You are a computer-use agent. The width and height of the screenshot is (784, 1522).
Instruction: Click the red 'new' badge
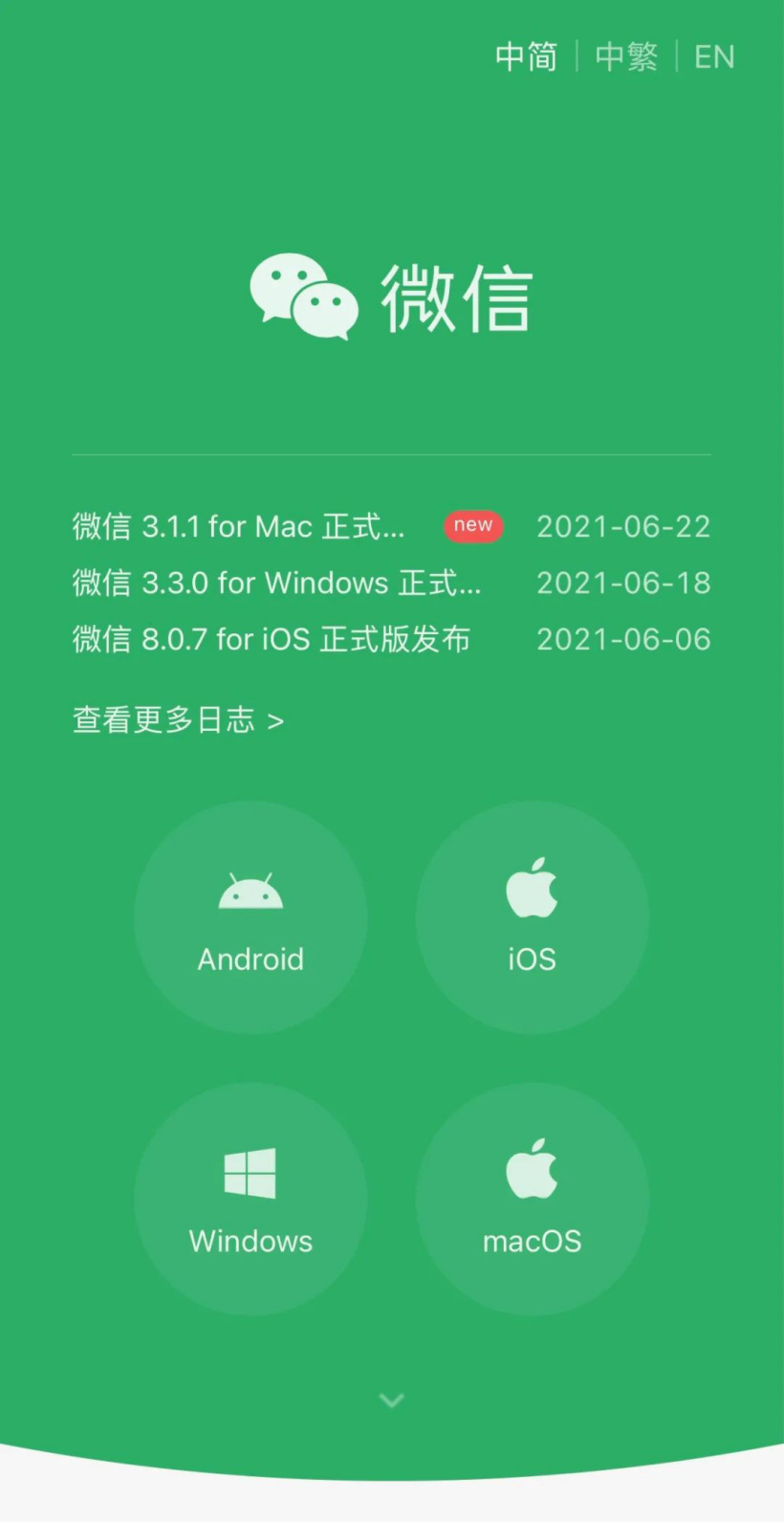(x=473, y=525)
